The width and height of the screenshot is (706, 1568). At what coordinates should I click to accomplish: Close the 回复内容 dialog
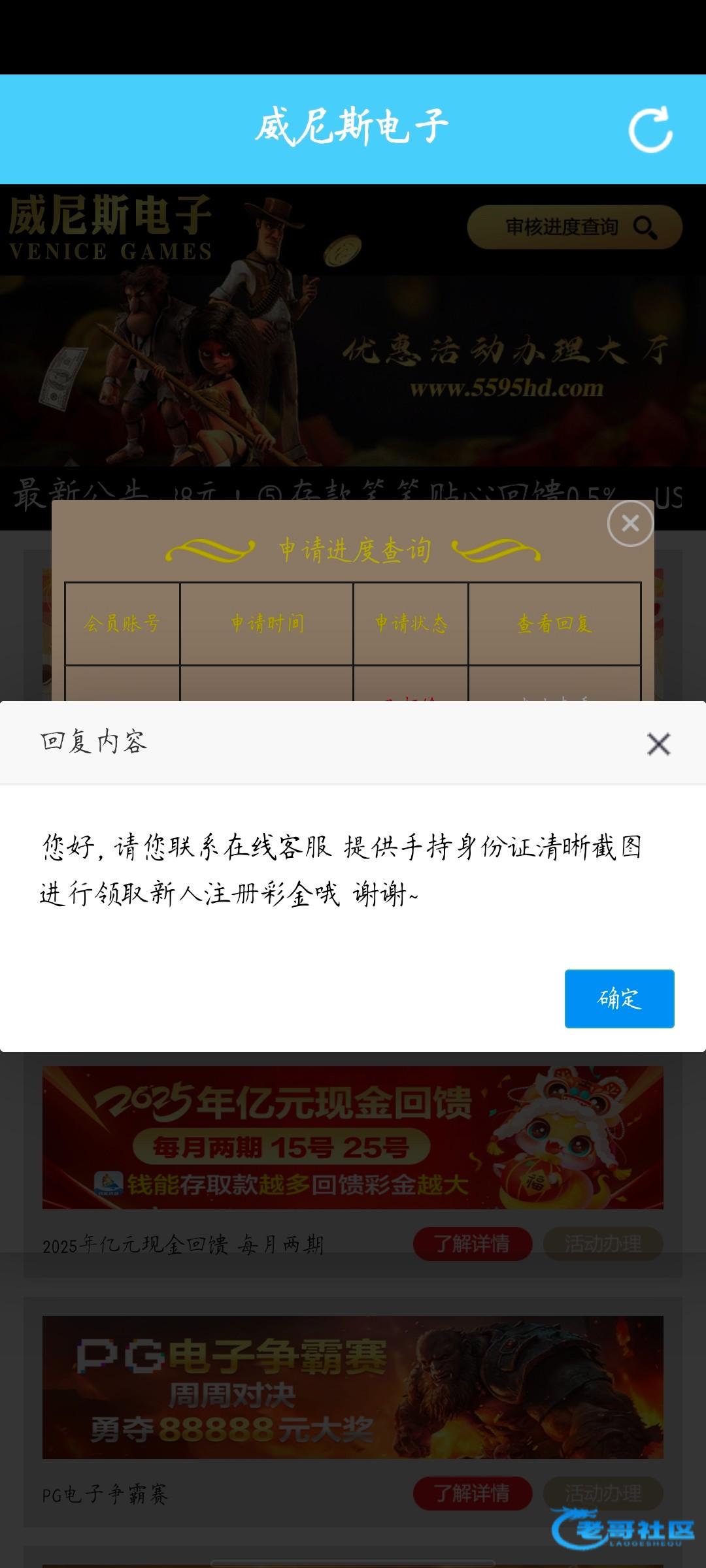pos(658,744)
